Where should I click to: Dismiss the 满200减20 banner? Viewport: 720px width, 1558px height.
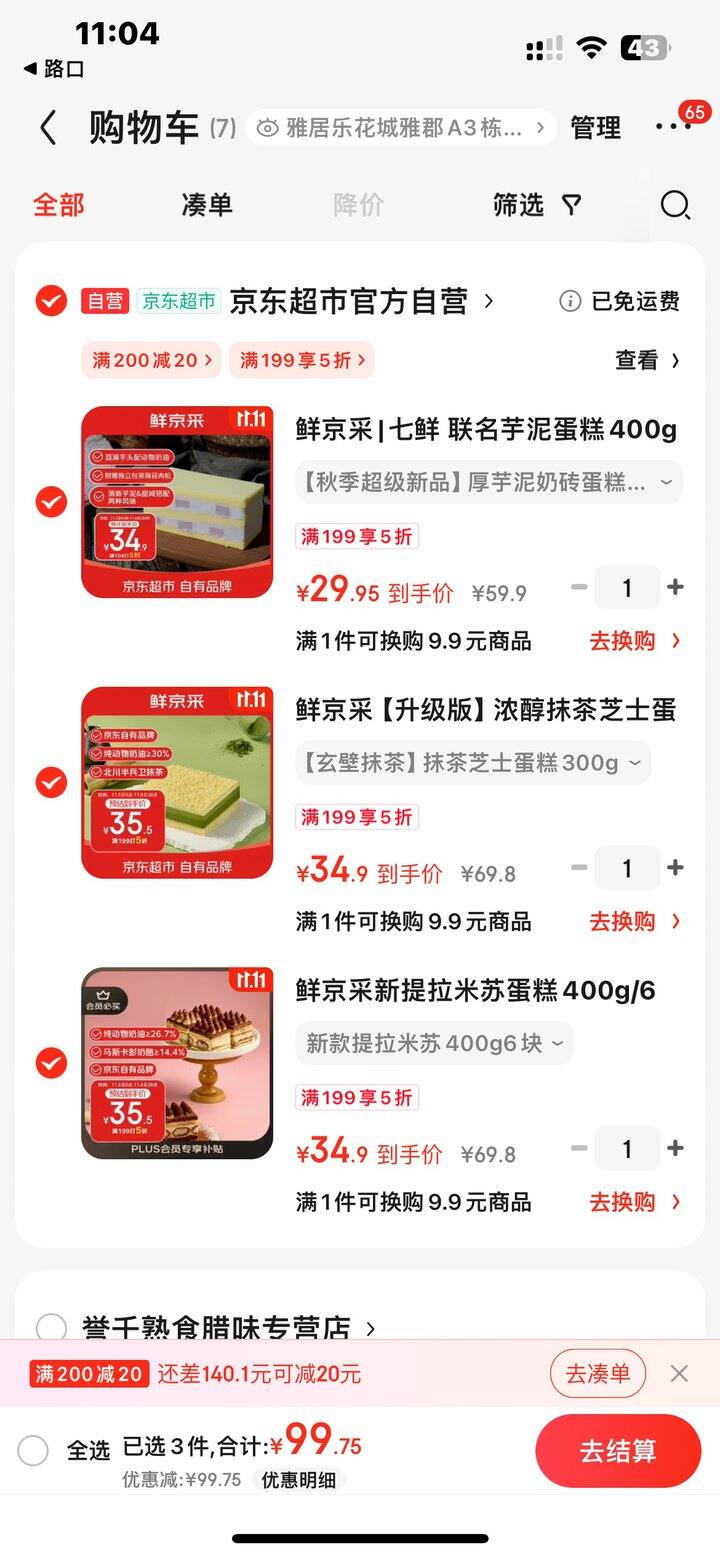(x=679, y=1374)
